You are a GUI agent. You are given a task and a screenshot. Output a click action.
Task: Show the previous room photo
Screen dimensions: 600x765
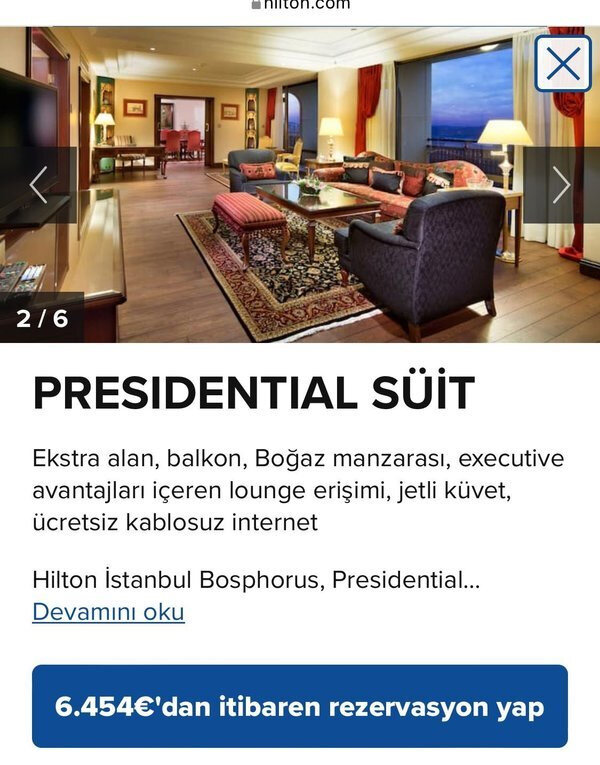coord(38,185)
